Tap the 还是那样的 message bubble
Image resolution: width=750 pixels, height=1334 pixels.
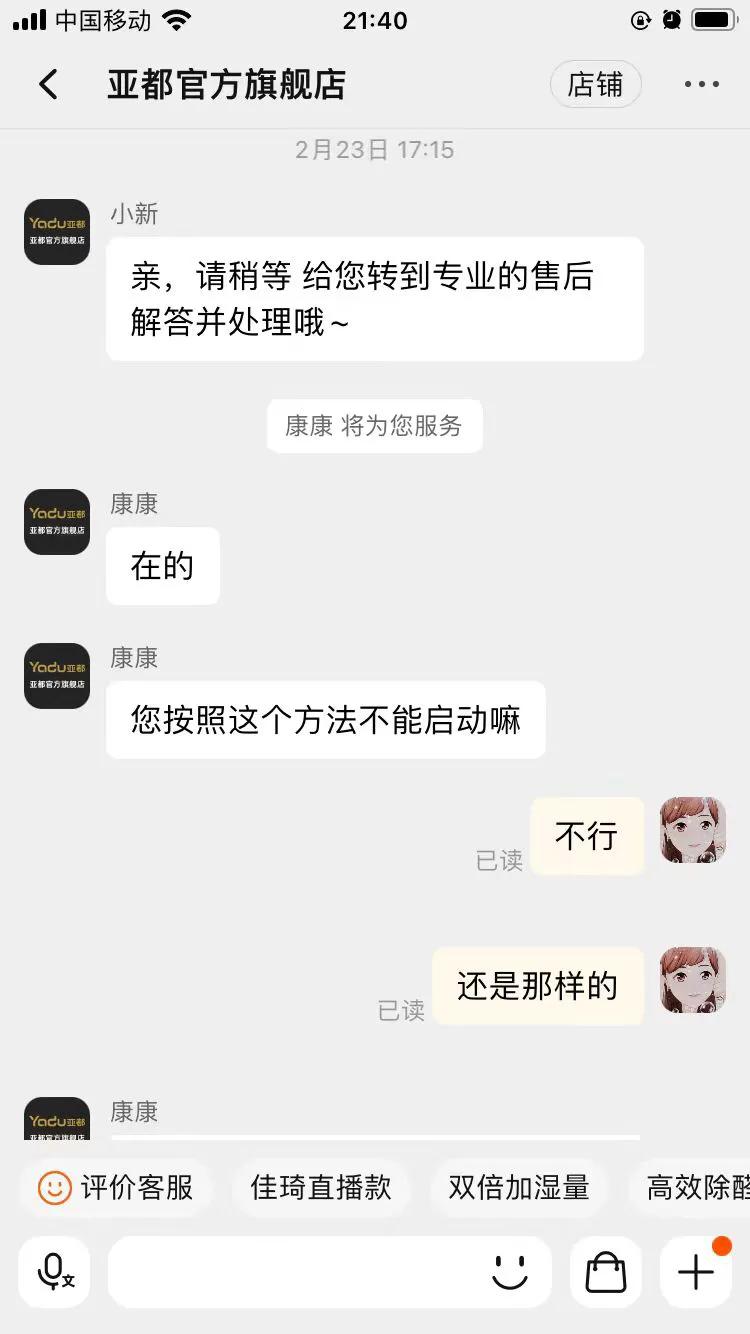[539, 986]
